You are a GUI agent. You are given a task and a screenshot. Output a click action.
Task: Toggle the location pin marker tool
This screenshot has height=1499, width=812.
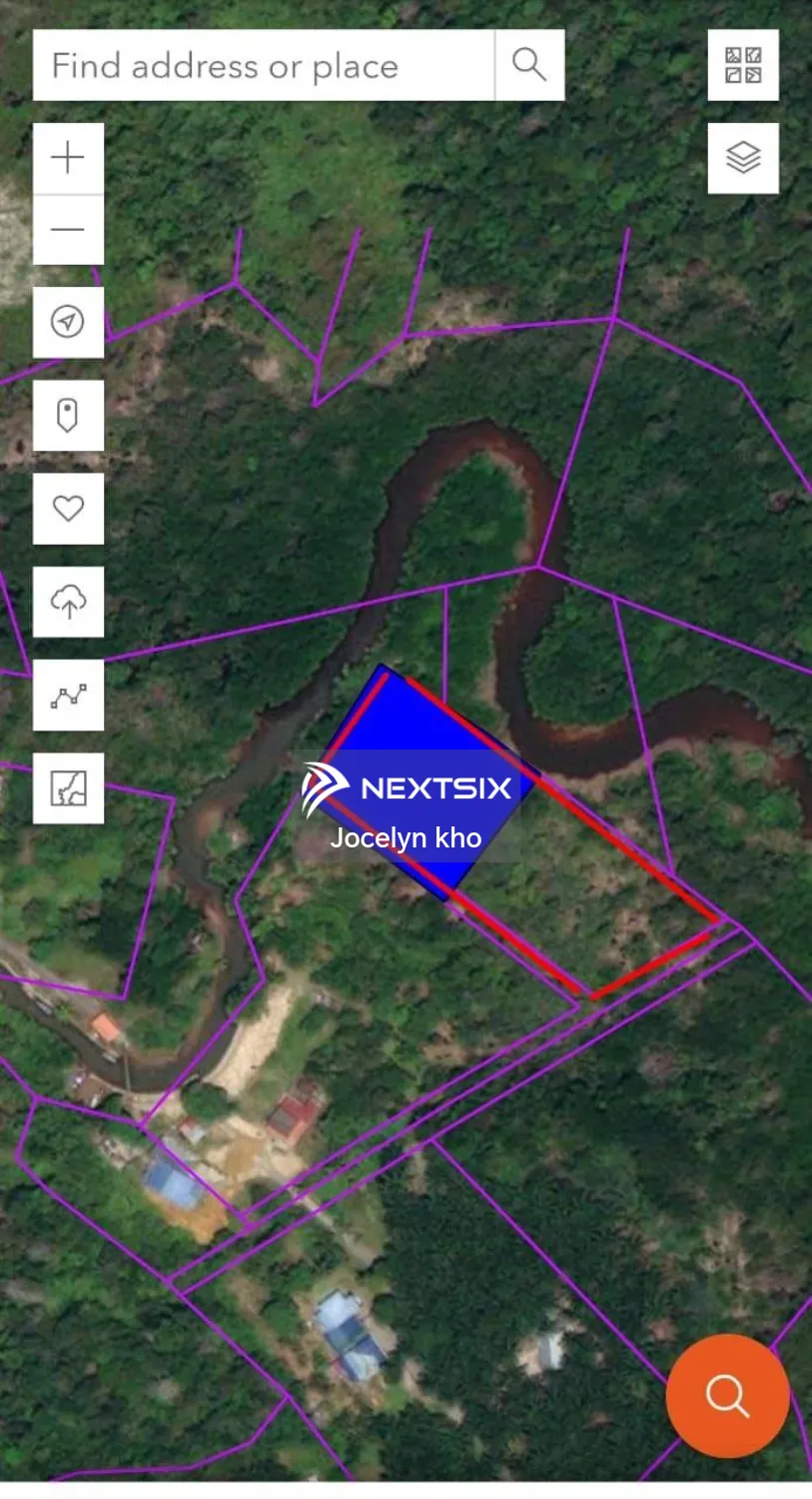(68, 415)
